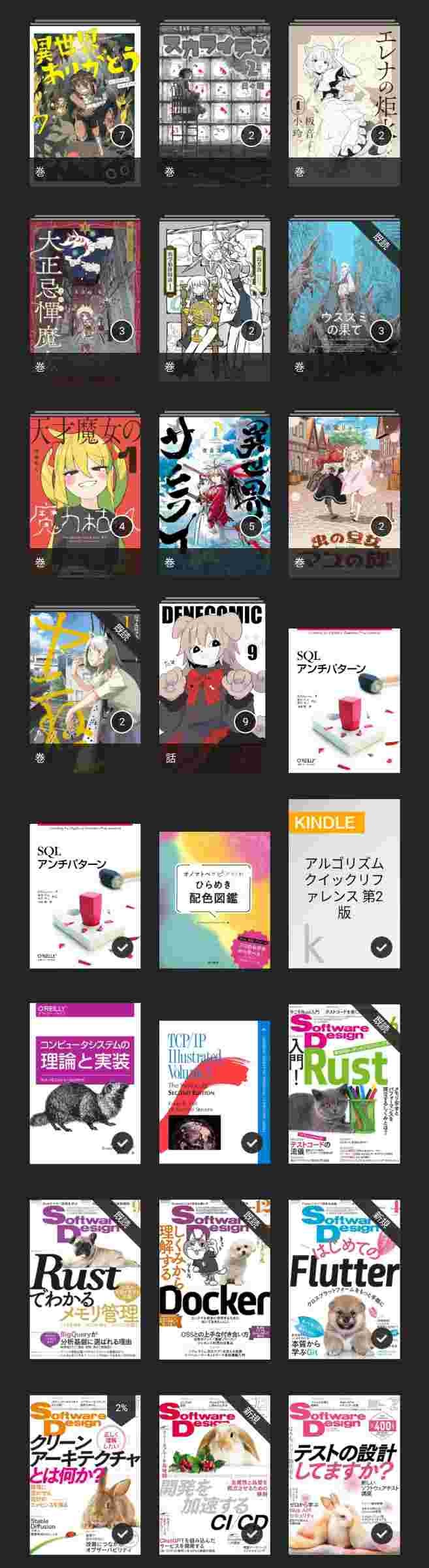Open SQL アンチパターン without the checkmark

344,700
